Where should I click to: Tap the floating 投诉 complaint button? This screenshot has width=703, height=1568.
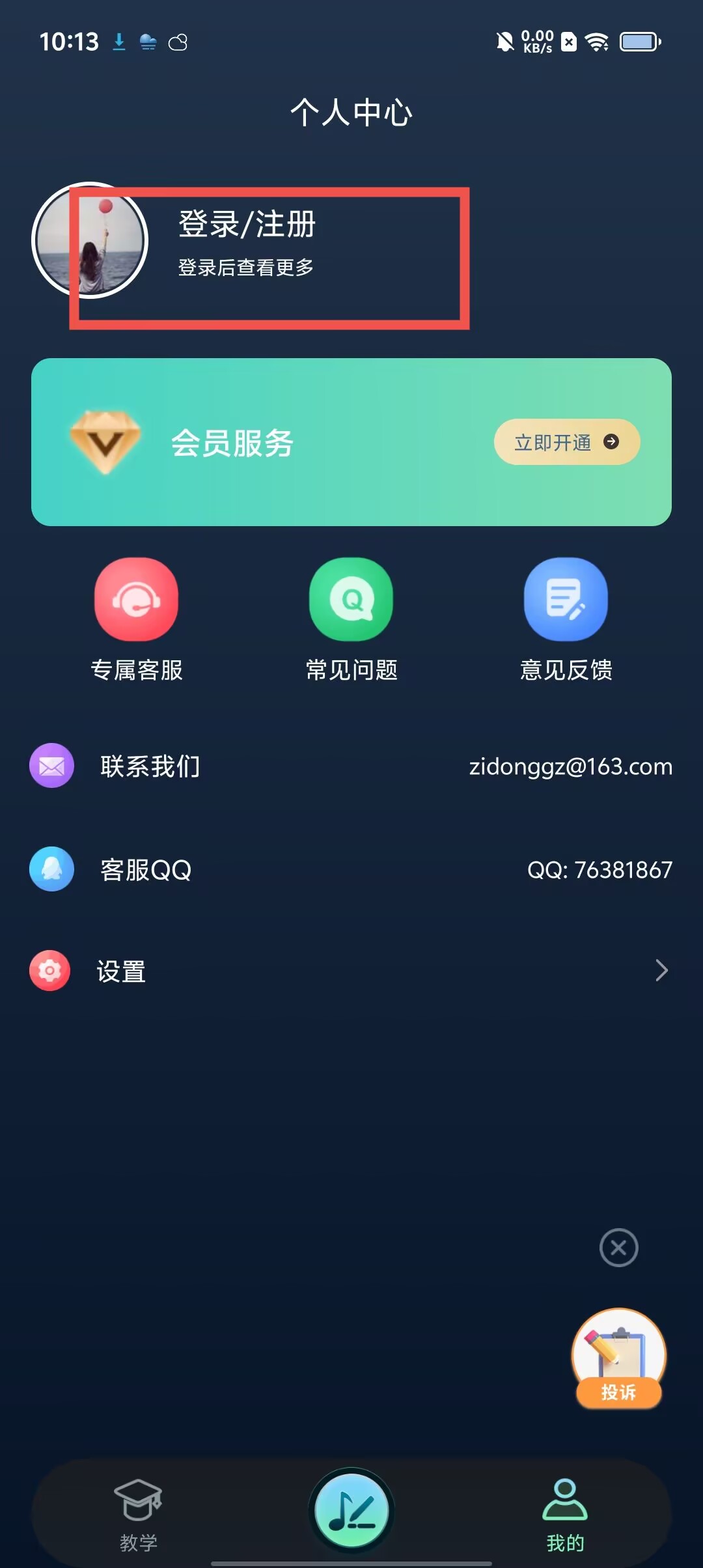pos(618,1358)
